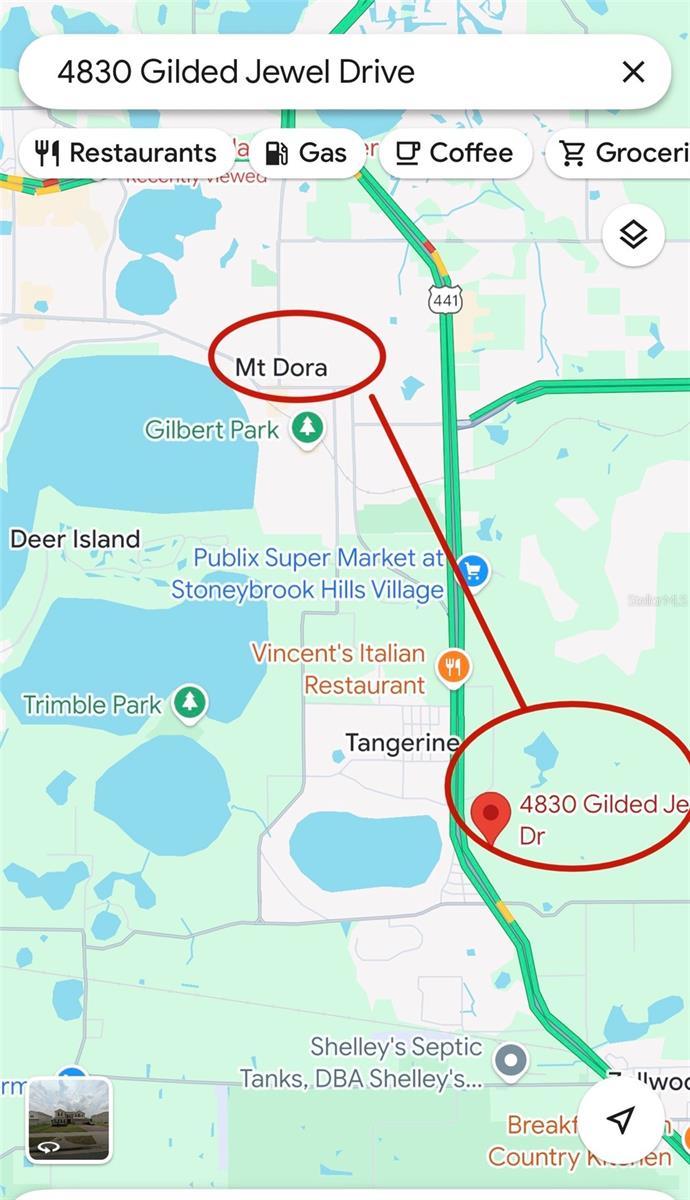The width and height of the screenshot is (690, 1200).
Task: Select the Gas chip
Action: (305, 153)
